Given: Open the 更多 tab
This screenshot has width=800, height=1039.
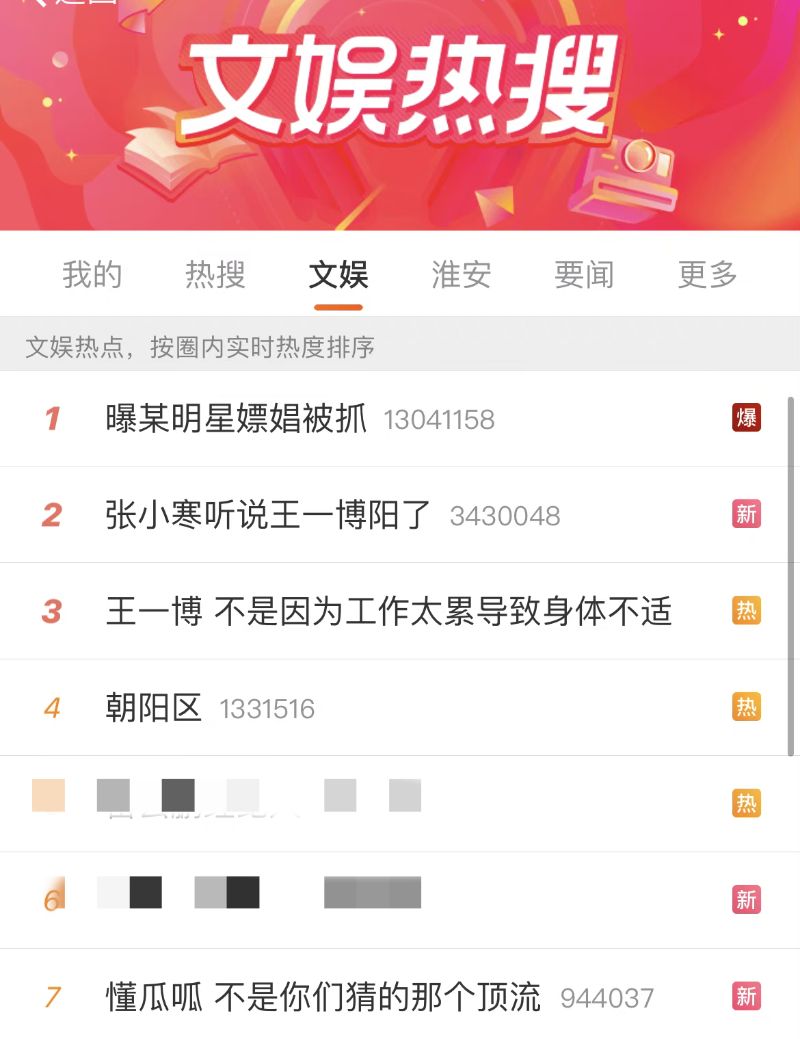Looking at the screenshot, I should tap(707, 274).
